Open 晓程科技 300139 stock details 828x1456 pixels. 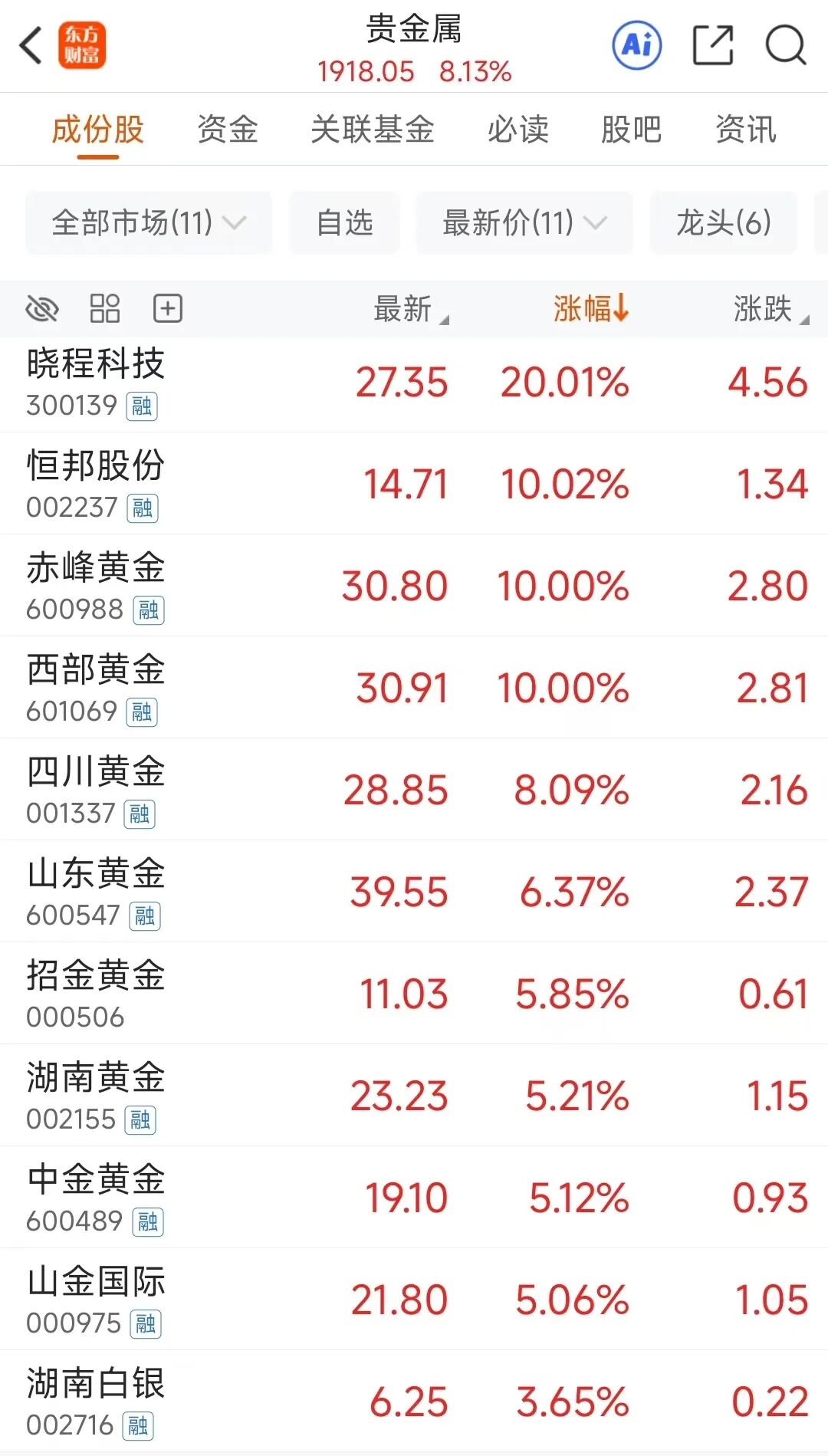[x=414, y=383]
